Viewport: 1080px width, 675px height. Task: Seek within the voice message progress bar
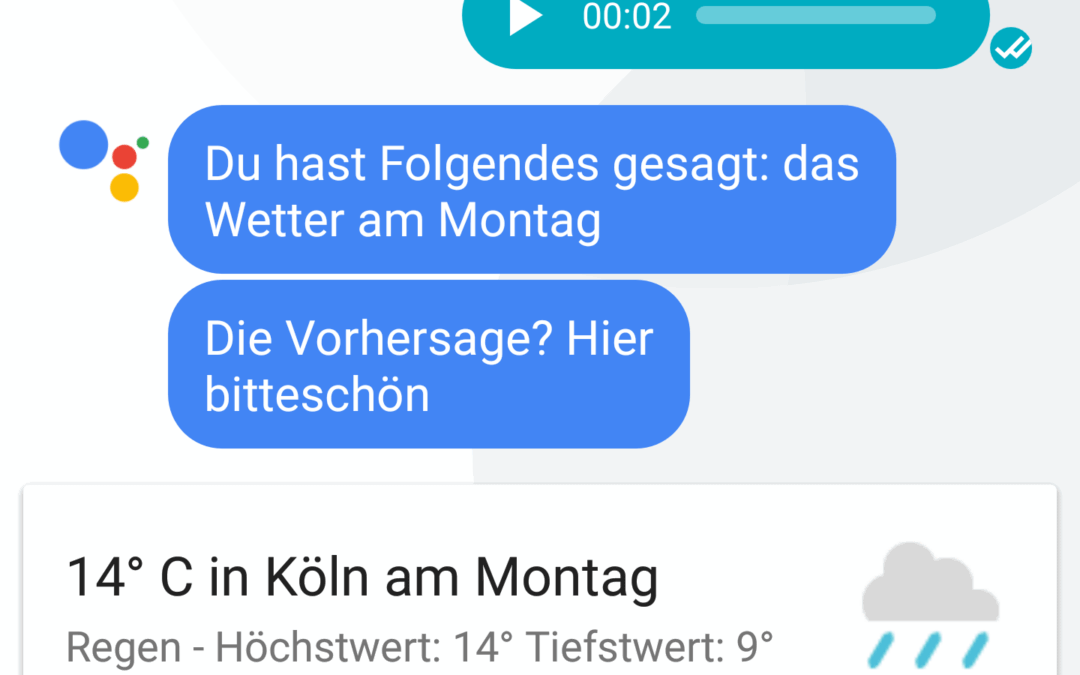(815, 15)
